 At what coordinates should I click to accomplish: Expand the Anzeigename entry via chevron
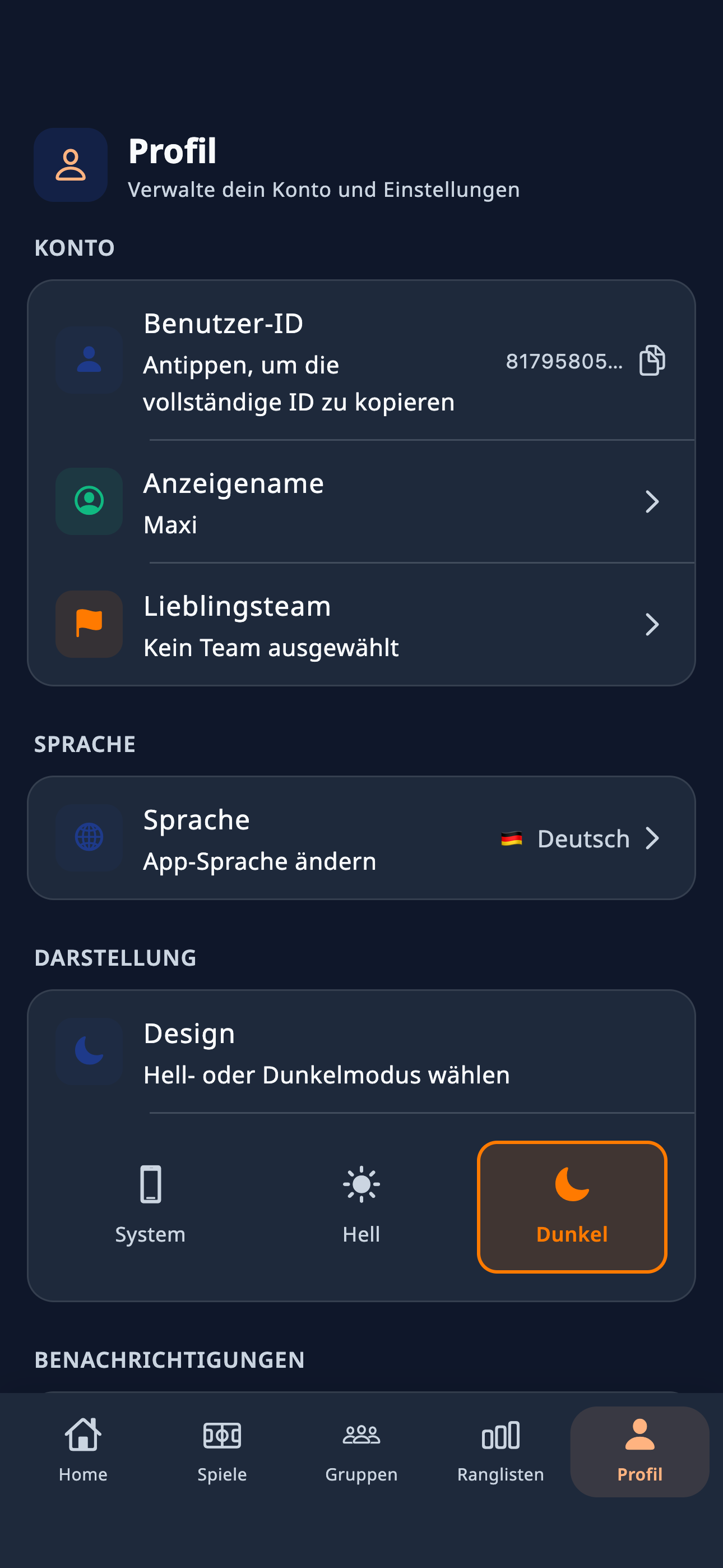coord(653,501)
